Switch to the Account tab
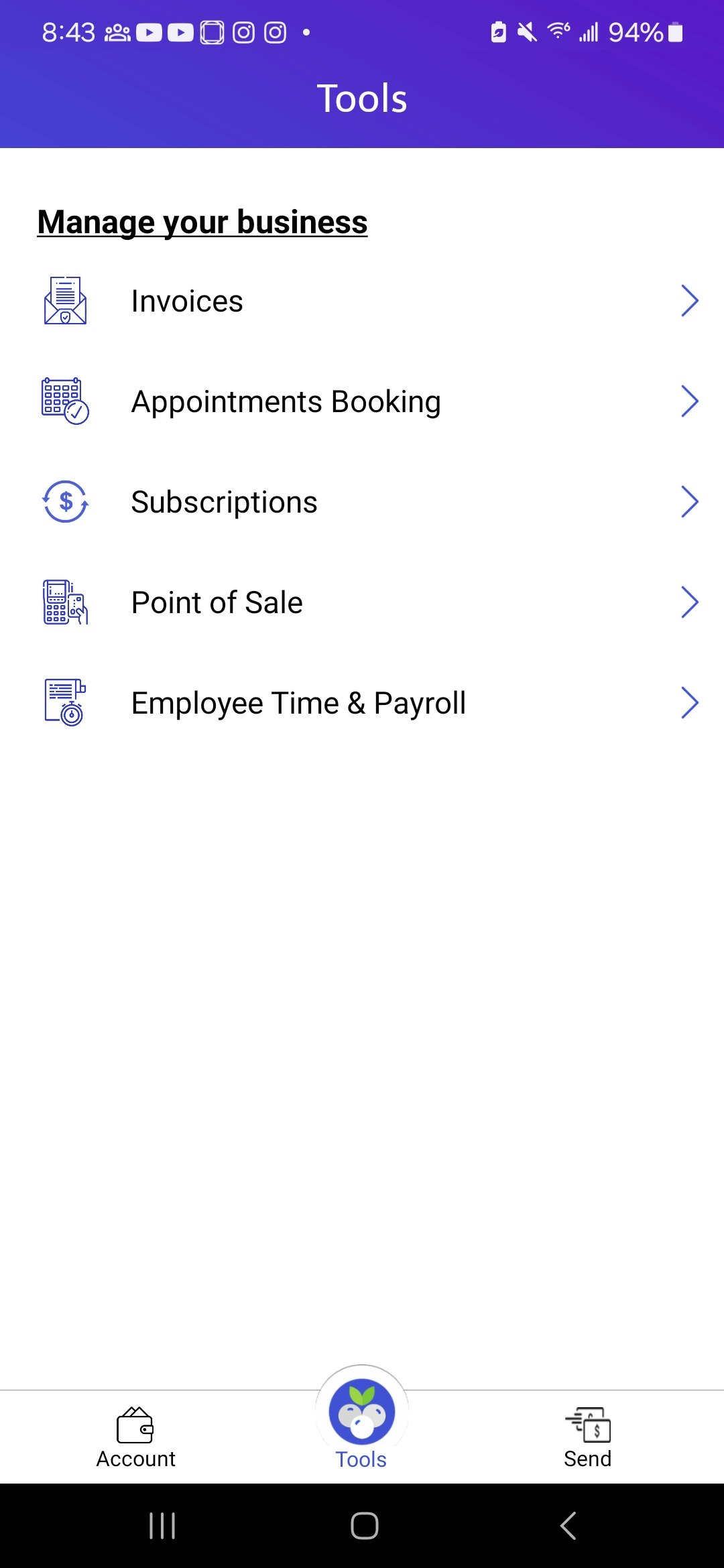 (x=135, y=1437)
